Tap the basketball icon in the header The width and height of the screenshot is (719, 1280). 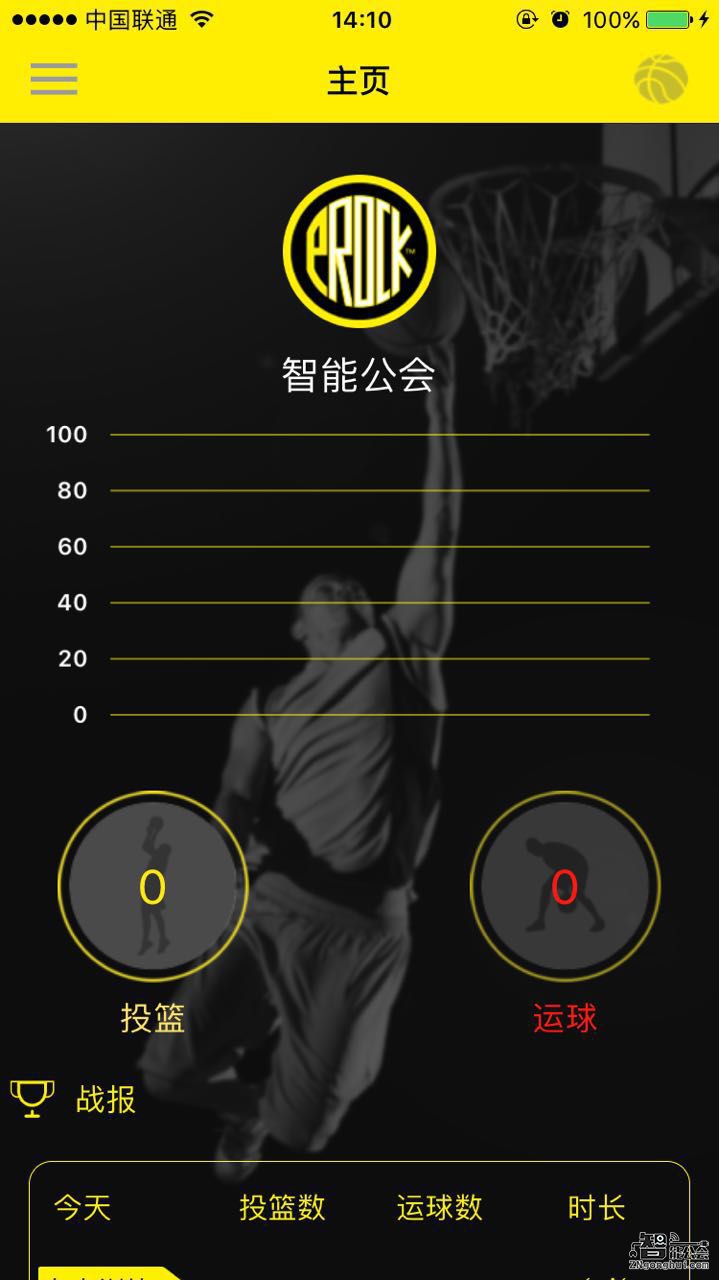pyautogui.click(x=661, y=79)
